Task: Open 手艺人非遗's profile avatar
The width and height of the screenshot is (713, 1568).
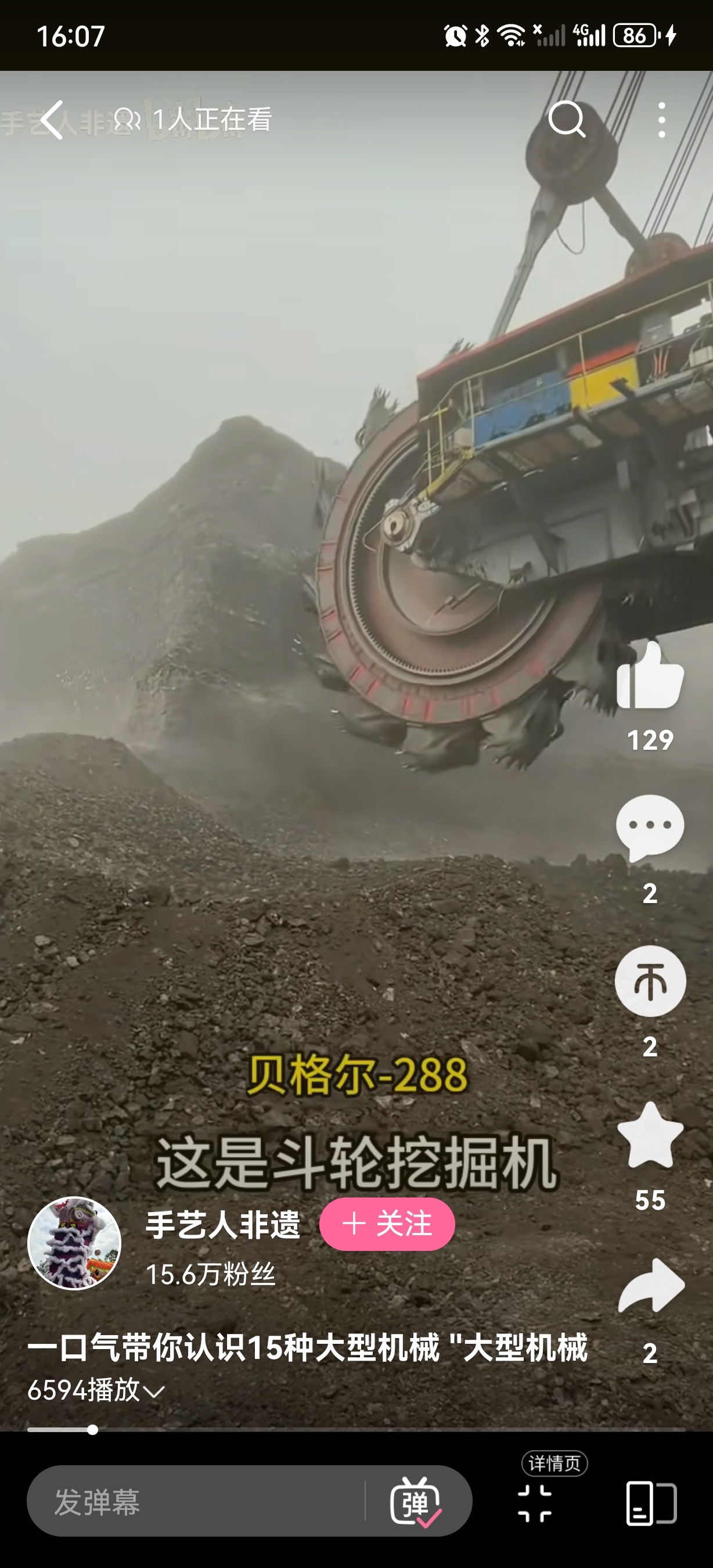Action: point(75,1242)
